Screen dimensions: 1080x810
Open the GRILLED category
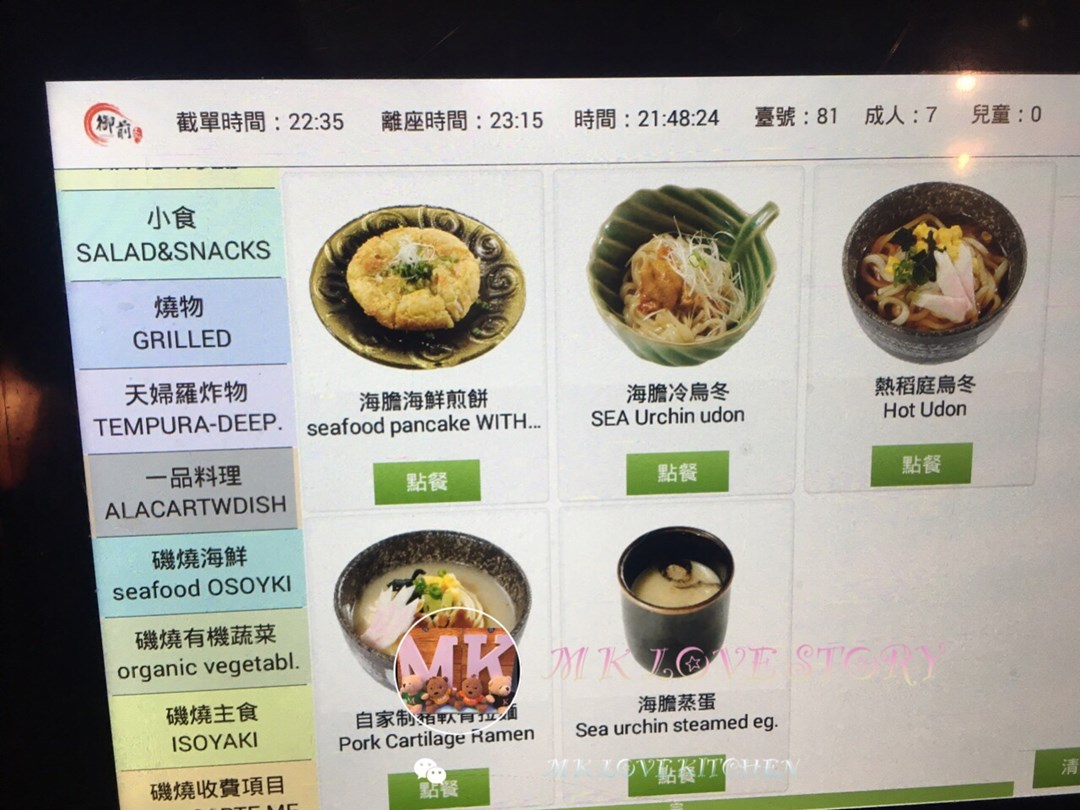(x=180, y=323)
